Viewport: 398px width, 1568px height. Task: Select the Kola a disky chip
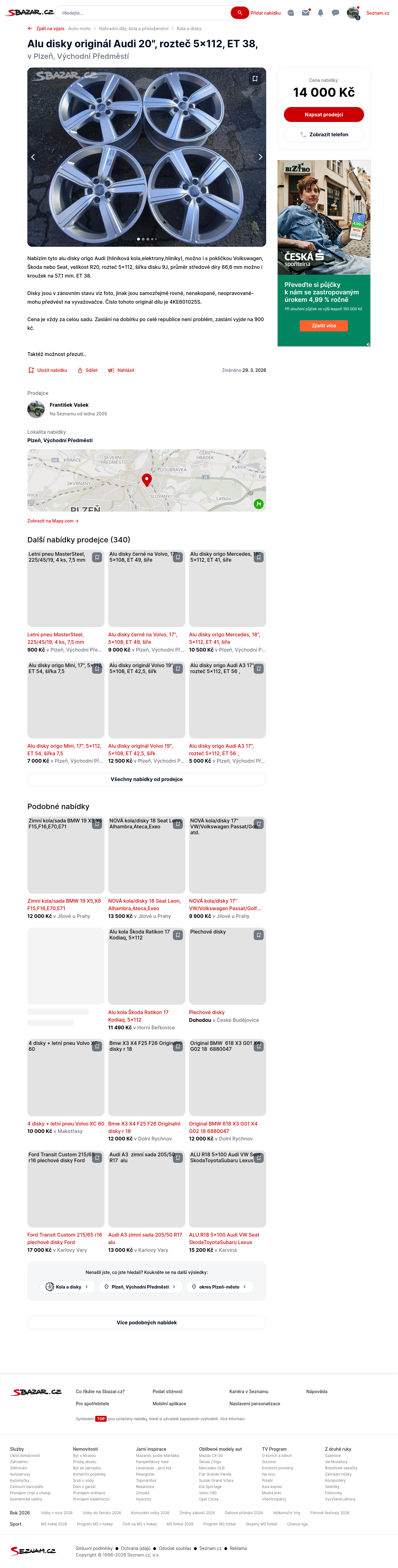67,1287
